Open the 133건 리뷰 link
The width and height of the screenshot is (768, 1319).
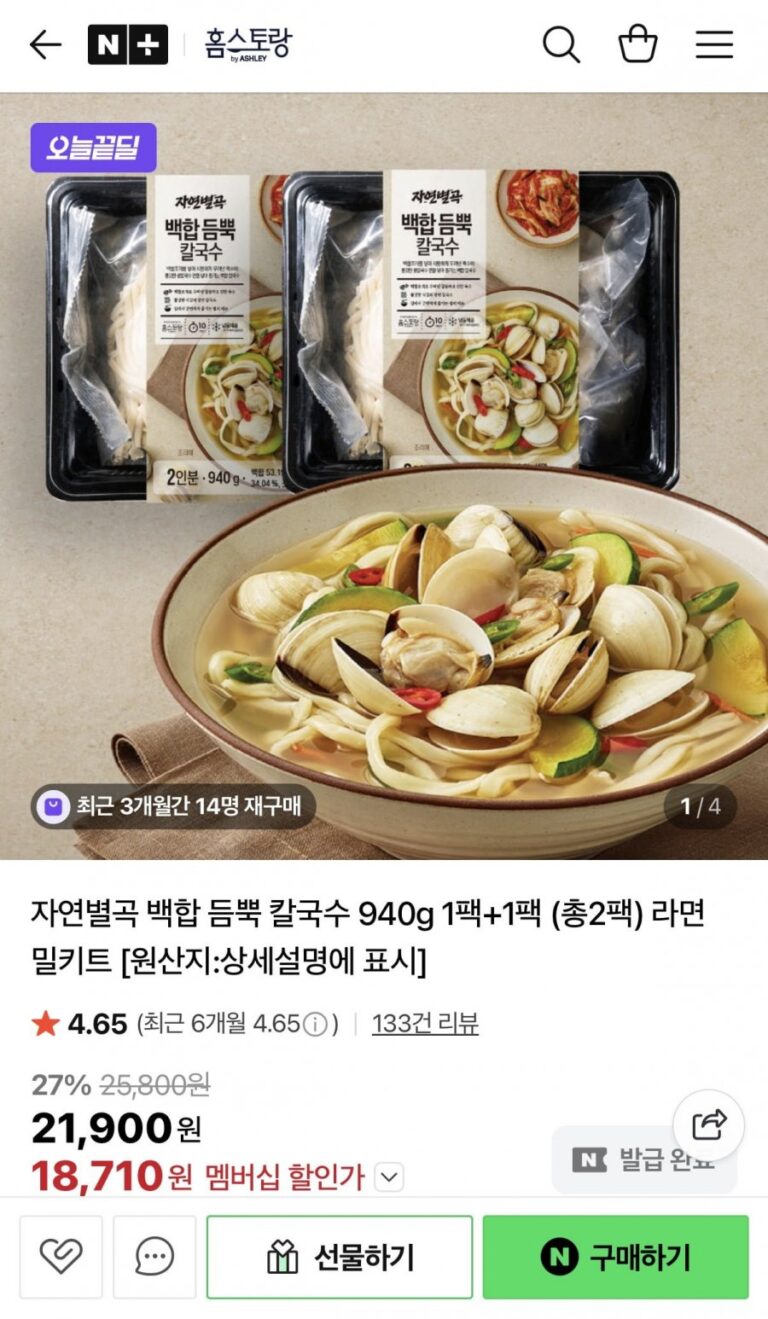pyautogui.click(x=425, y=1024)
